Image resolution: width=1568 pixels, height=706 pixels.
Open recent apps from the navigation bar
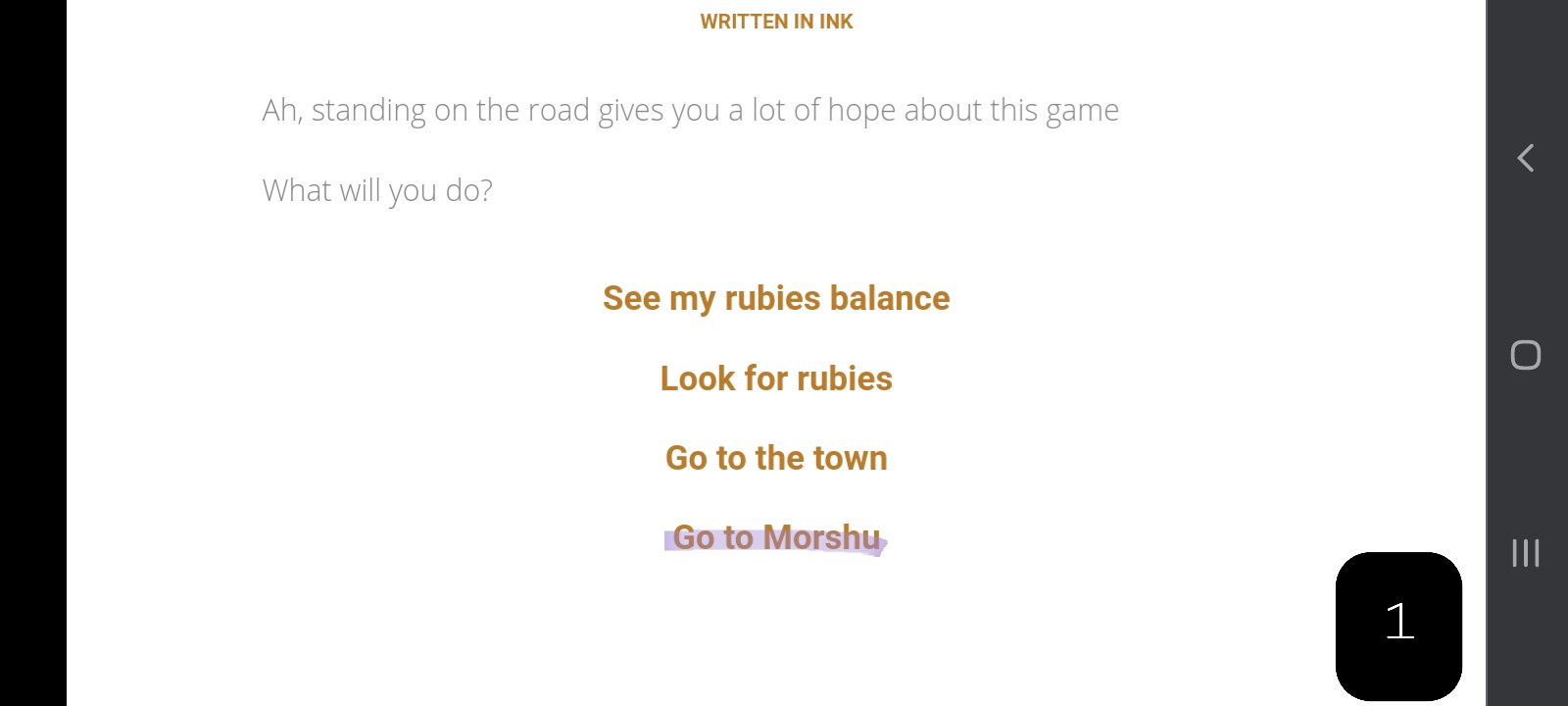[x=1526, y=553]
